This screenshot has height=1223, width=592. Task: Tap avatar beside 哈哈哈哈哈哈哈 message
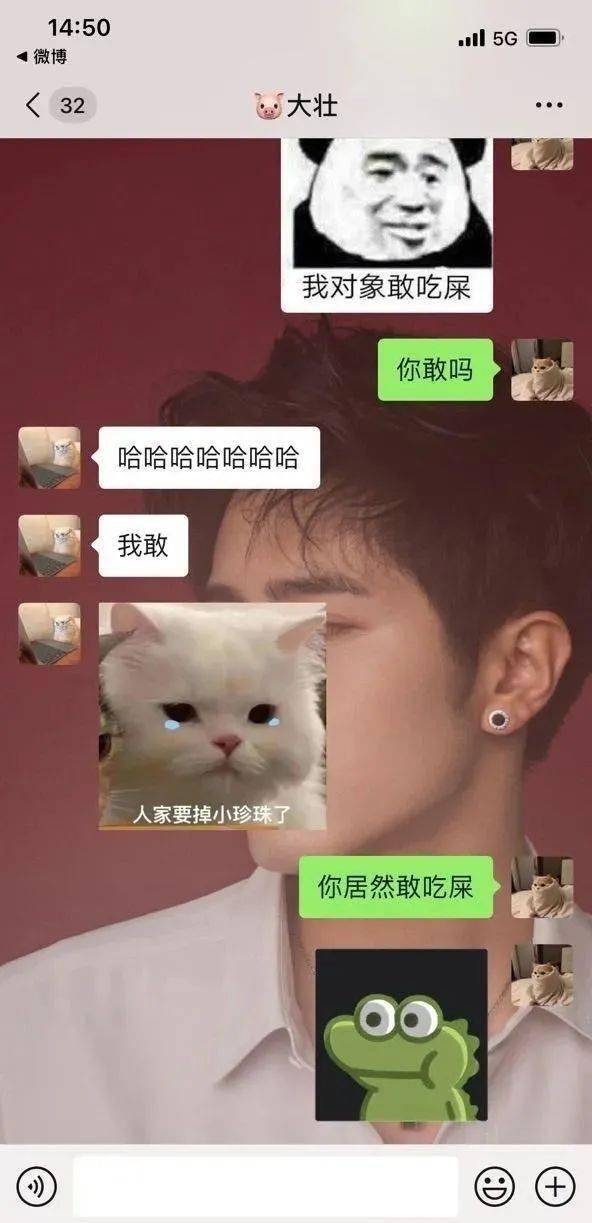49,458
